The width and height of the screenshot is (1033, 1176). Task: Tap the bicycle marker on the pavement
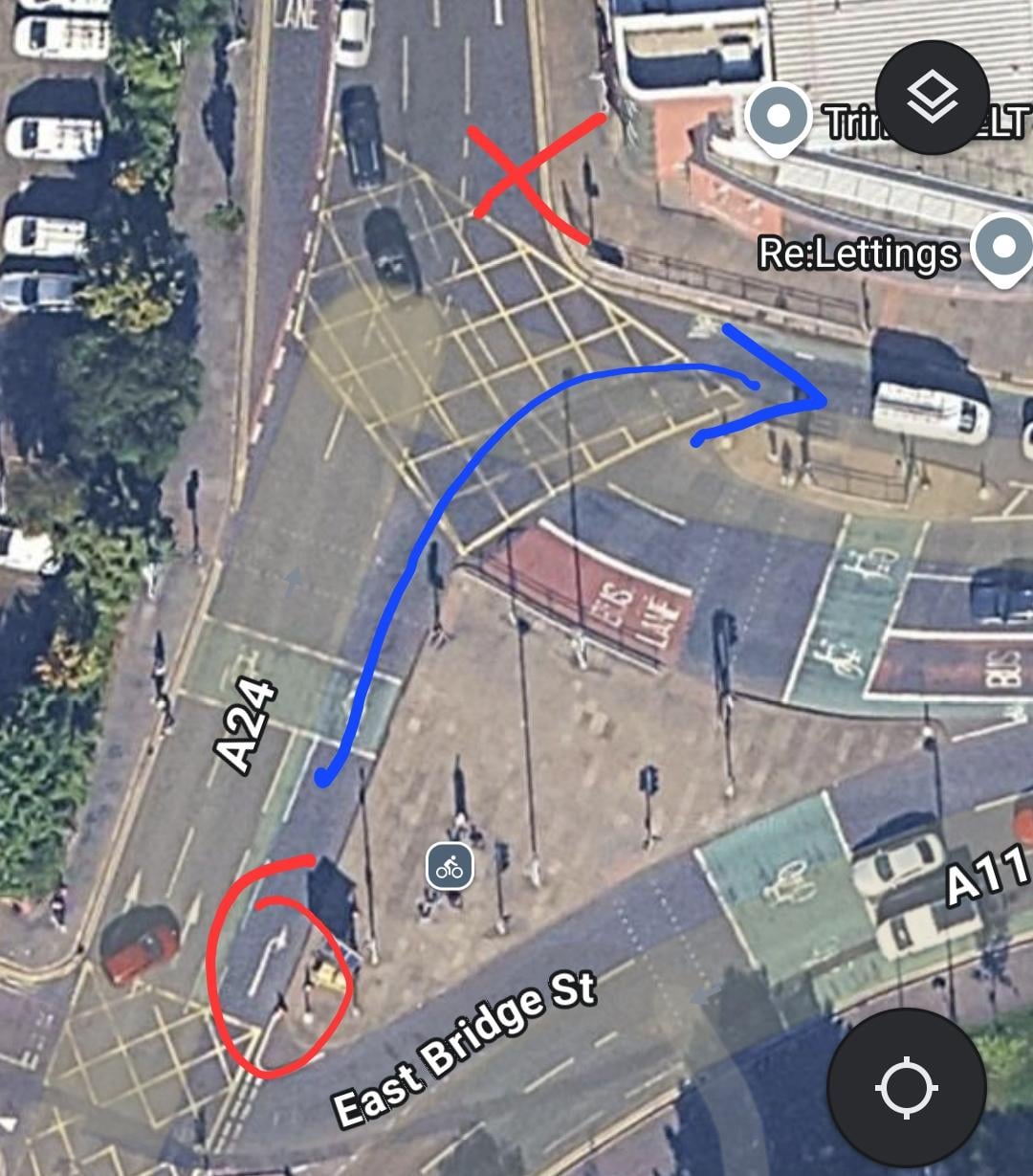(450, 868)
